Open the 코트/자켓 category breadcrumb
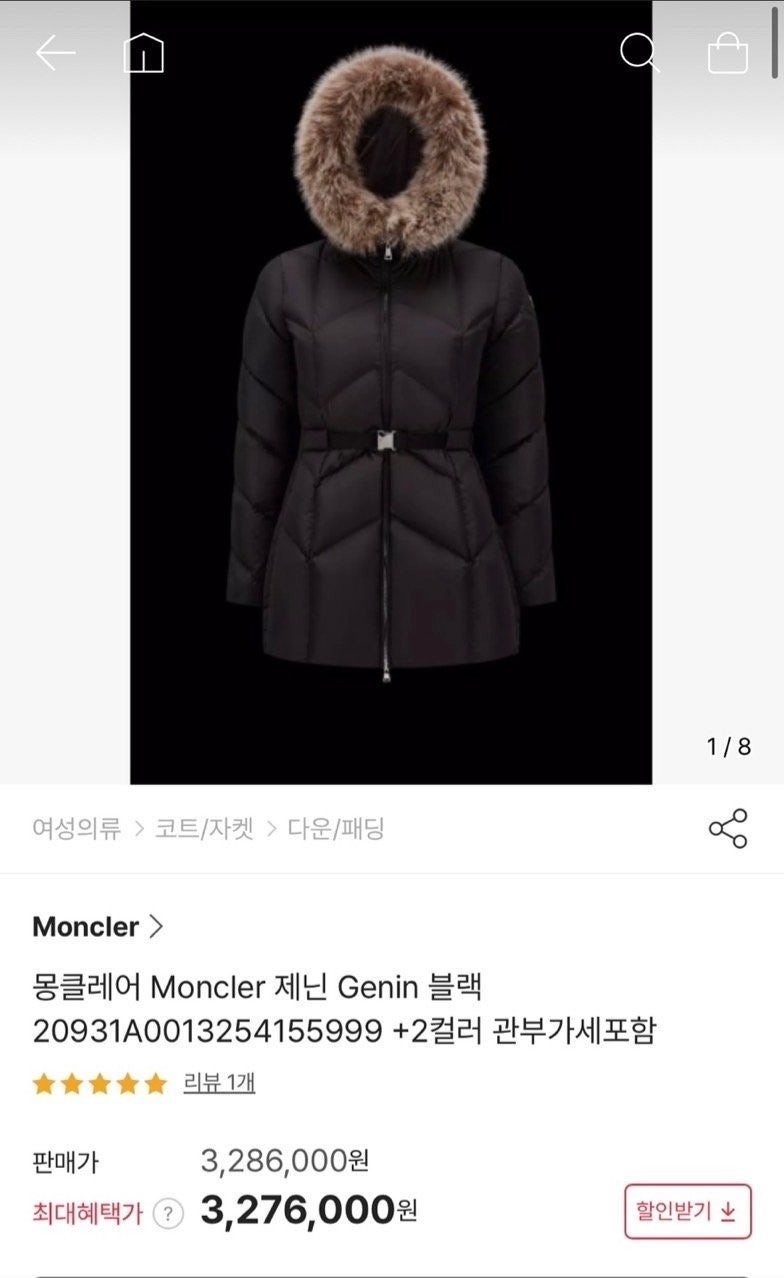Image resolution: width=784 pixels, height=1278 pixels. [x=204, y=829]
